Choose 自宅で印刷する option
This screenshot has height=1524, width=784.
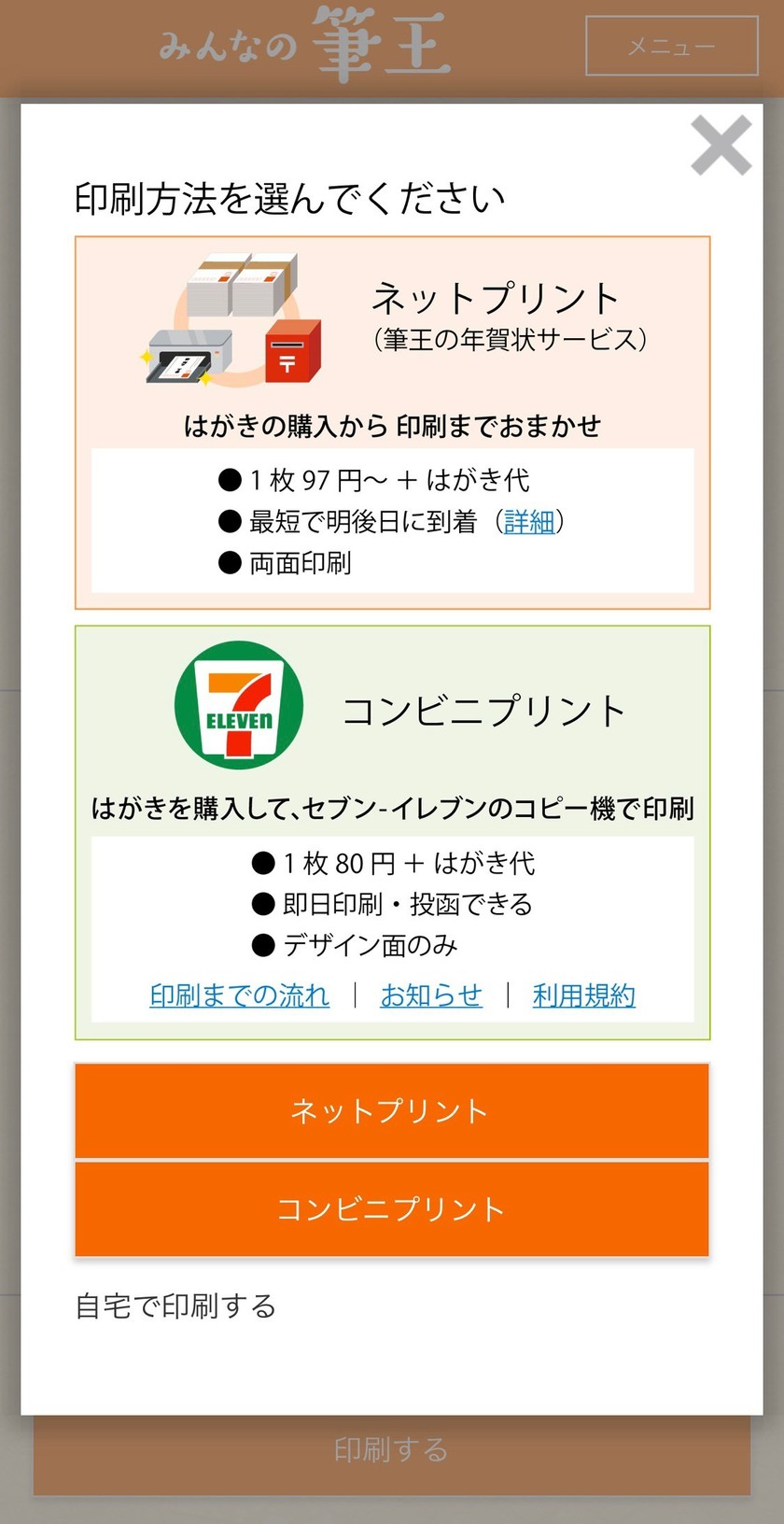[175, 1305]
